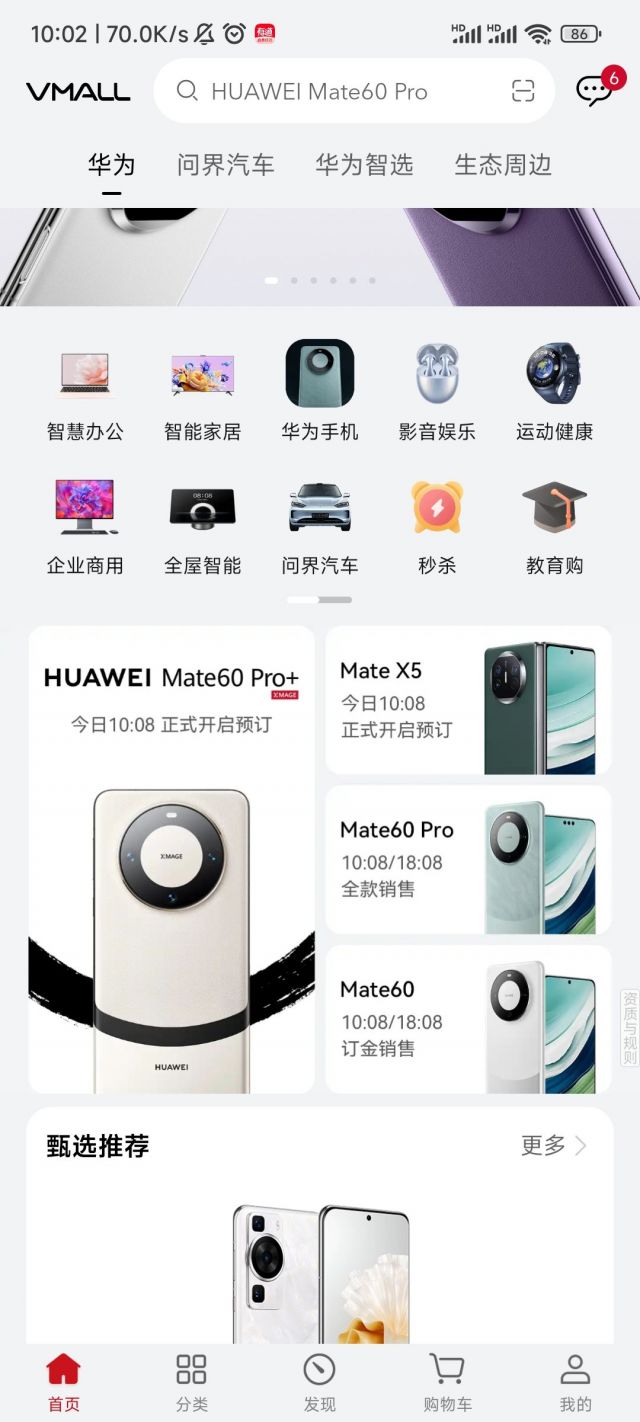Open the scan icon in search bar
The image size is (640, 1422).
(523, 92)
